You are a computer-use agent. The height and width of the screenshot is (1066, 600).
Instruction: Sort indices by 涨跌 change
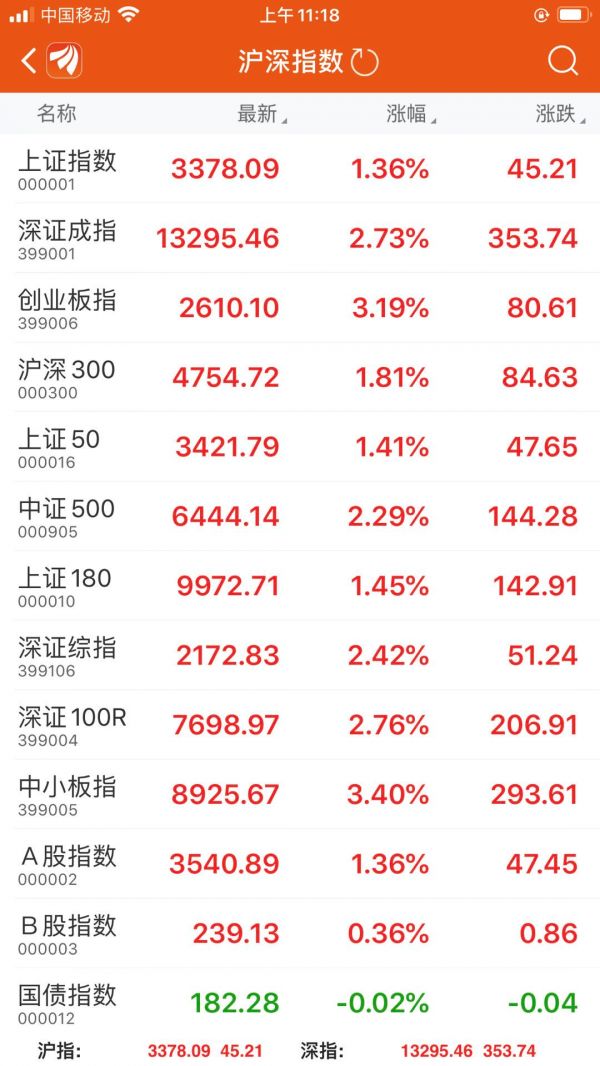click(x=558, y=114)
